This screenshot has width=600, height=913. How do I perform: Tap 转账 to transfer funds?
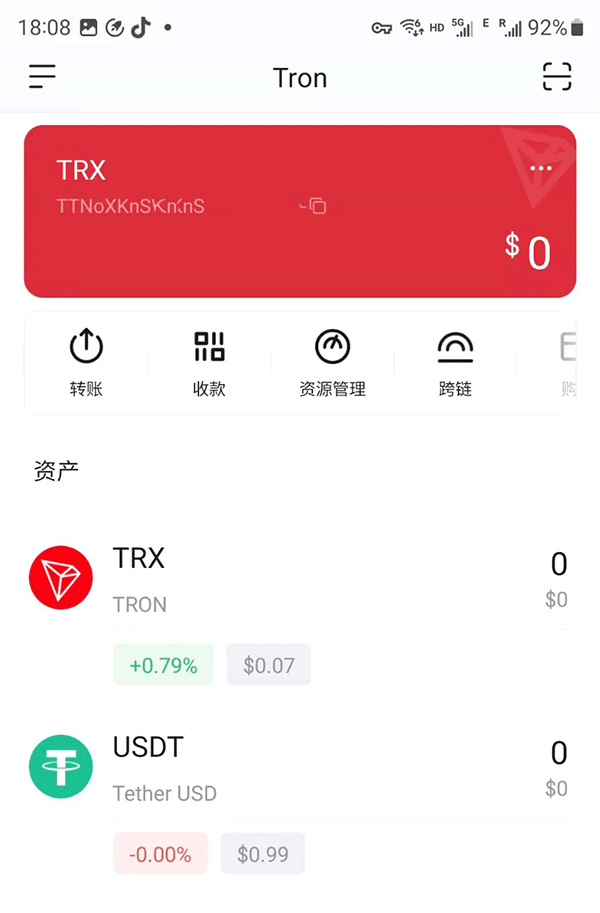pyautogui.click(x=86, y=363)
